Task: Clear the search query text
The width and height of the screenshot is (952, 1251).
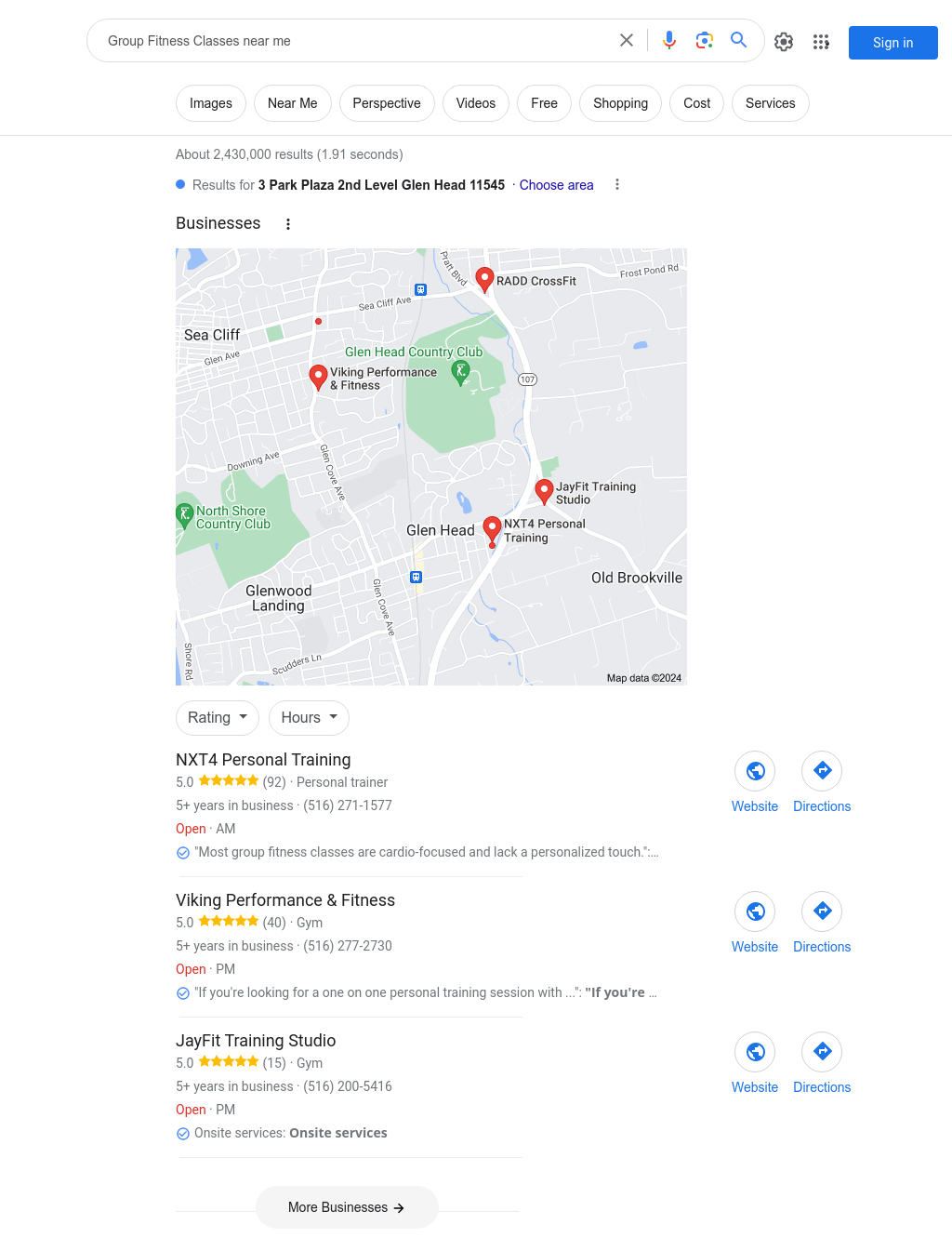Action: 627,40
